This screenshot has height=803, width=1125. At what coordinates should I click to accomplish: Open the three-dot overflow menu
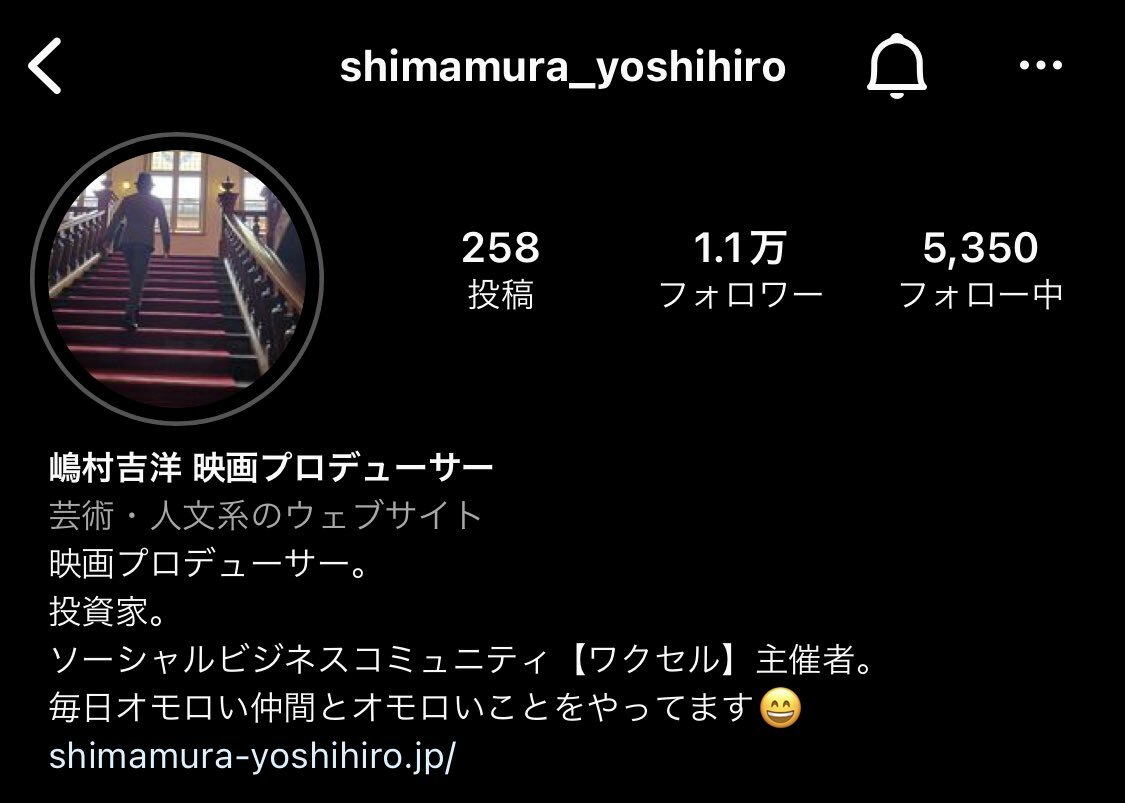(1040, 67)
